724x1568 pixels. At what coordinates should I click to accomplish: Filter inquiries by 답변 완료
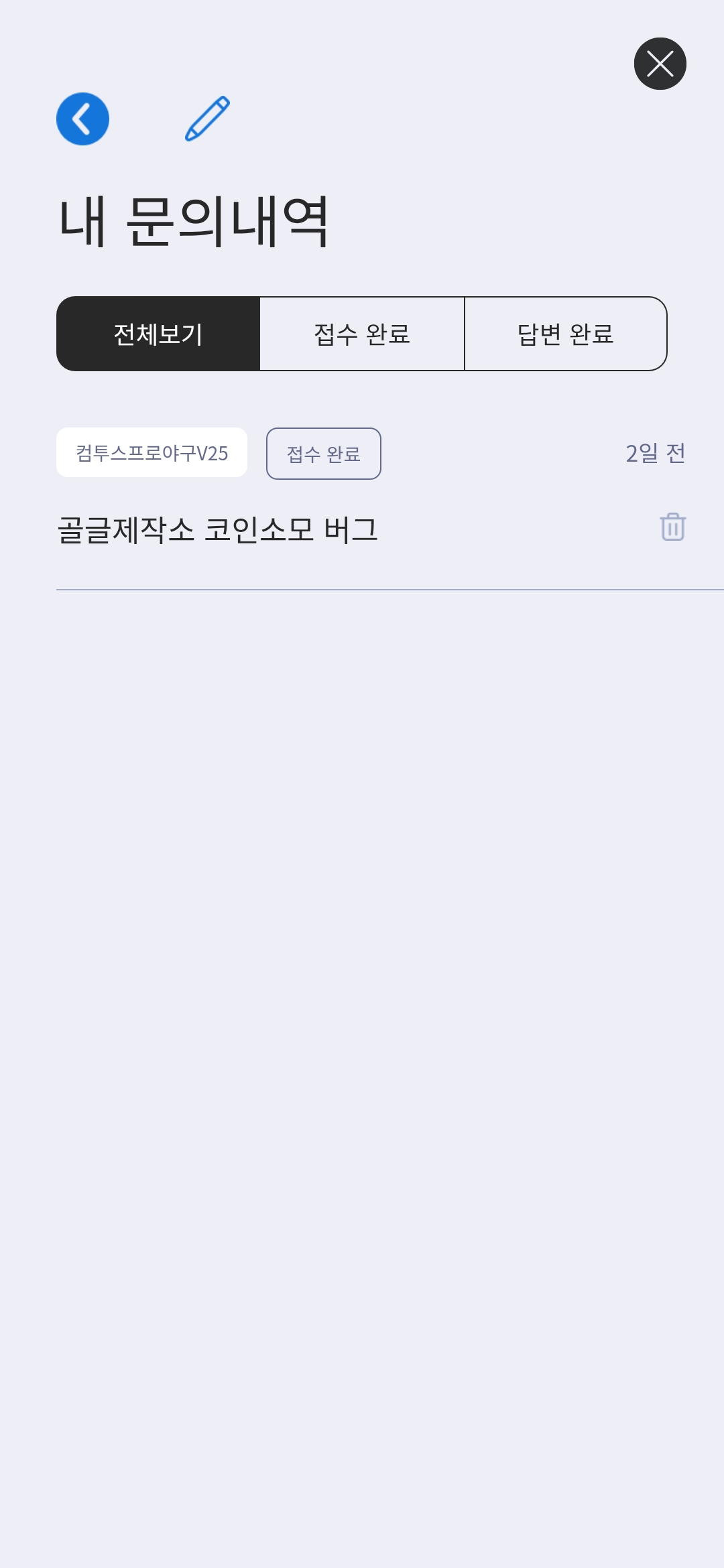pos(566,333)
